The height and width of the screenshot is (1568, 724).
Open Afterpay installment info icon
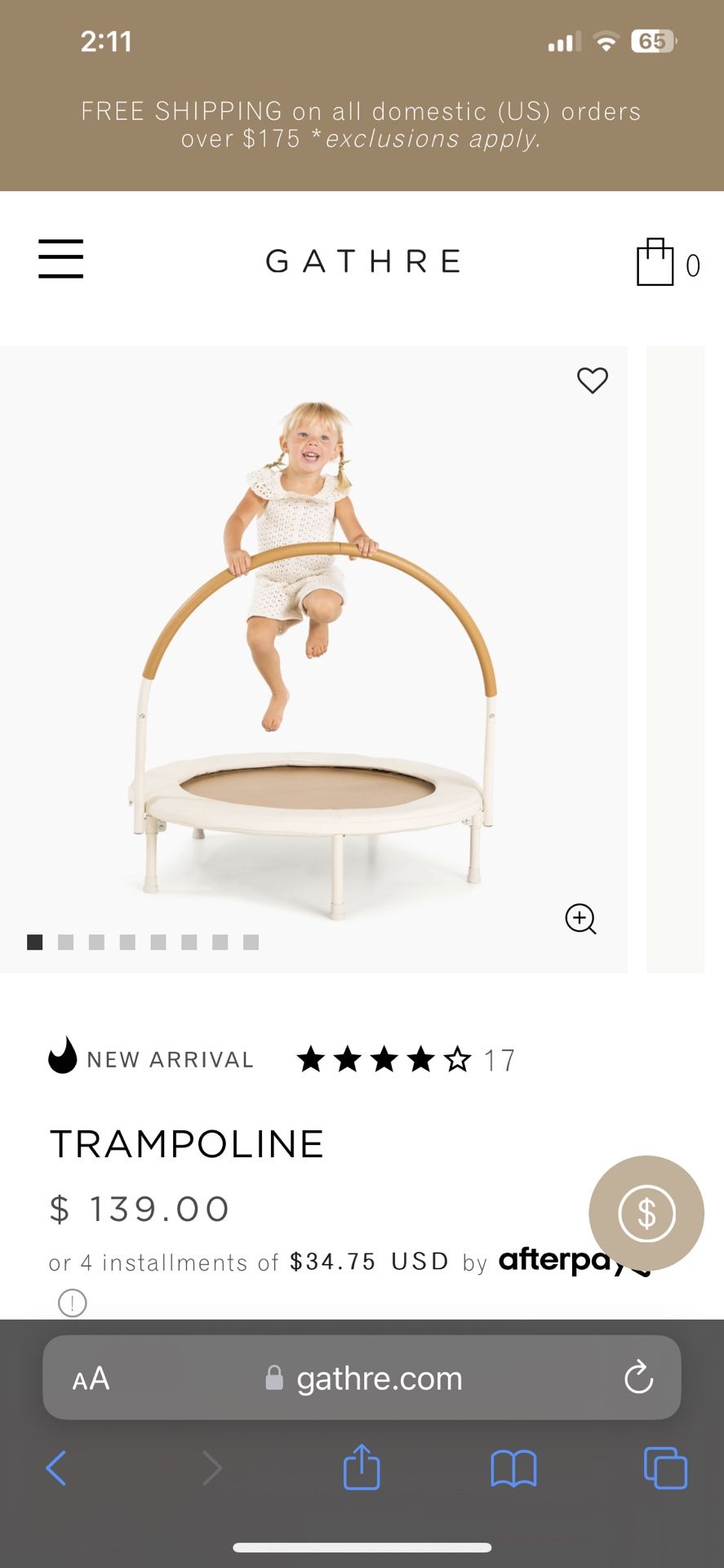[x=73, y=1303]
